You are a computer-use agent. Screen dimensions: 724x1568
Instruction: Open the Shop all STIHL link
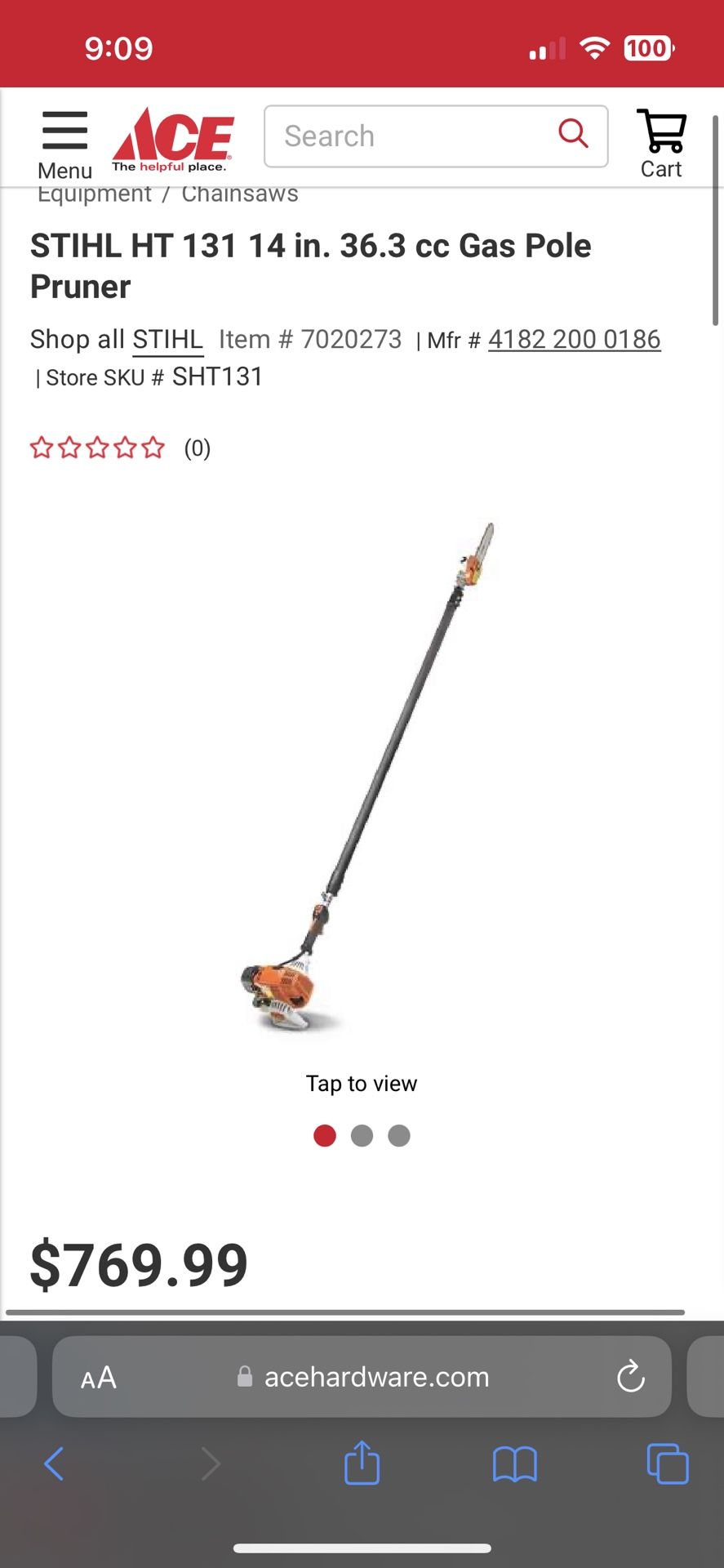[167, 339]
